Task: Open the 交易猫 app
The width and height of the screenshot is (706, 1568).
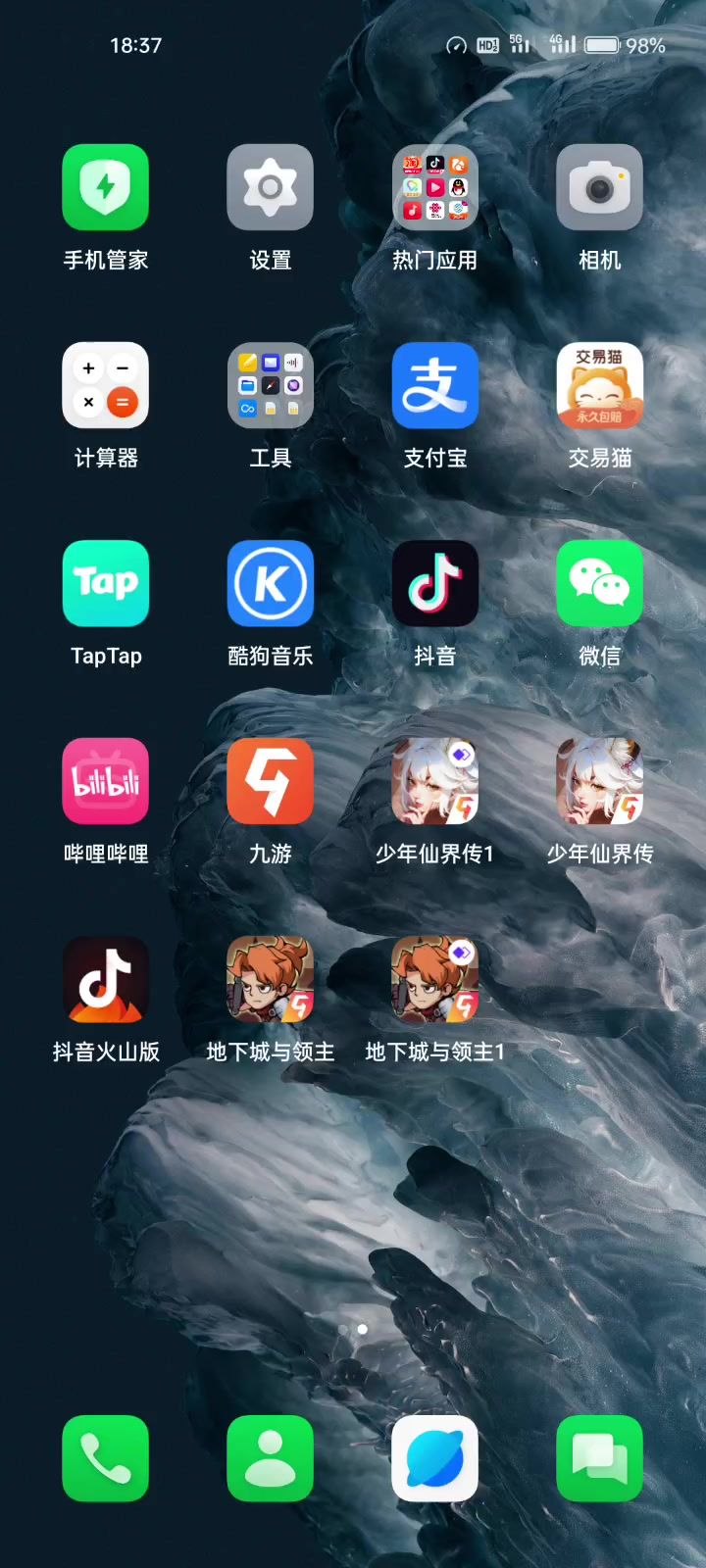Action: tap(600, 386)
